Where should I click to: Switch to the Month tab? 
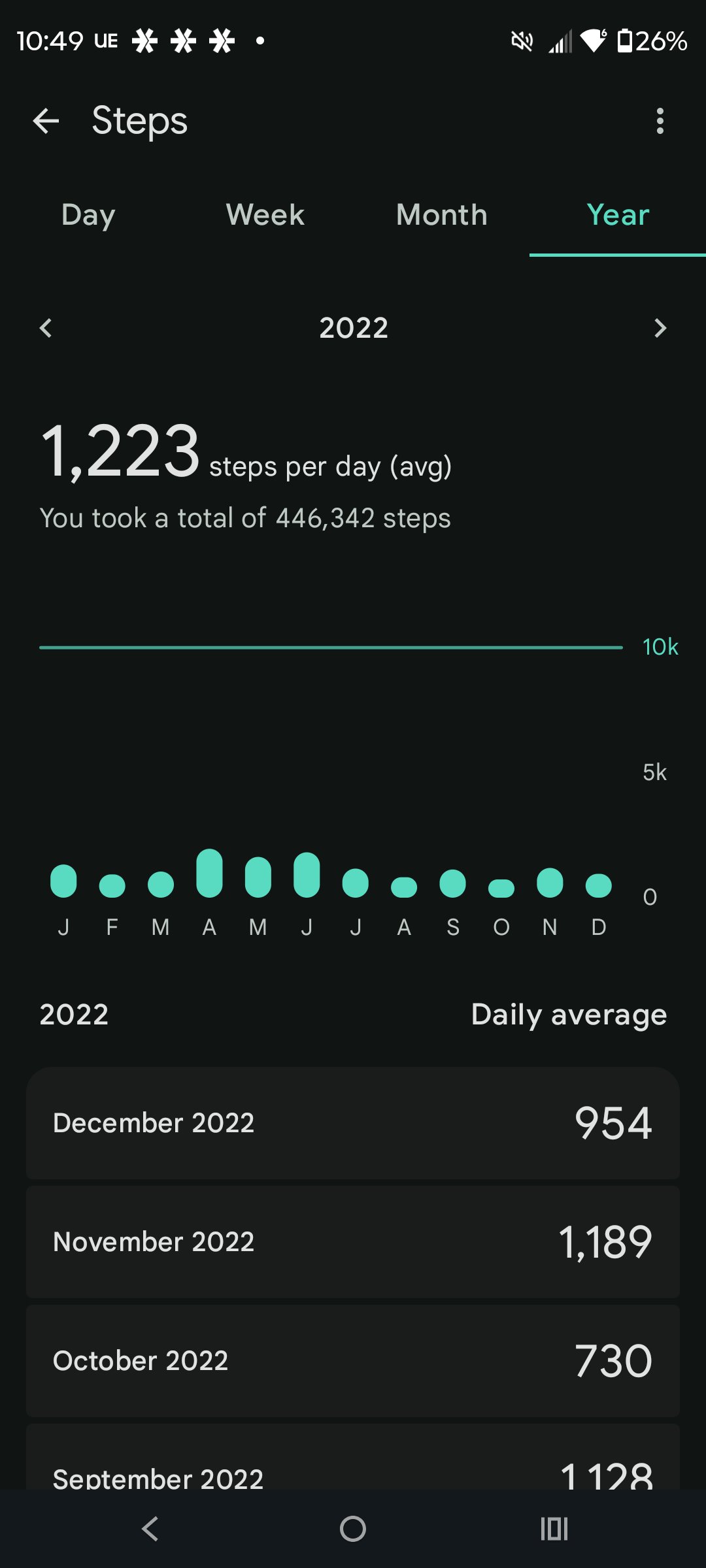[x=441, y=215]
